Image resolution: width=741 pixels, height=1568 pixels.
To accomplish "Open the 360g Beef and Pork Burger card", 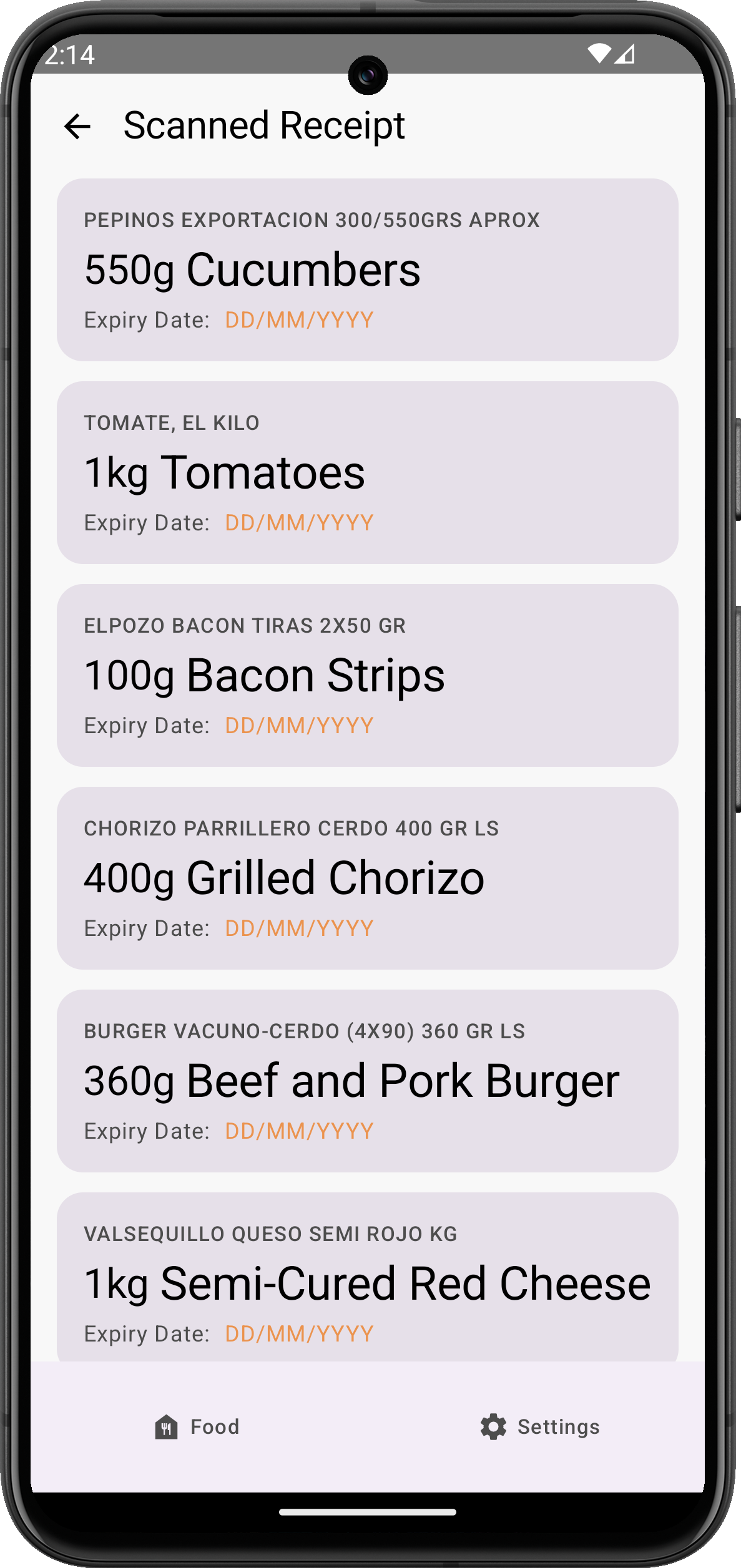I will pyautogui.click(x=367, y=1081).
